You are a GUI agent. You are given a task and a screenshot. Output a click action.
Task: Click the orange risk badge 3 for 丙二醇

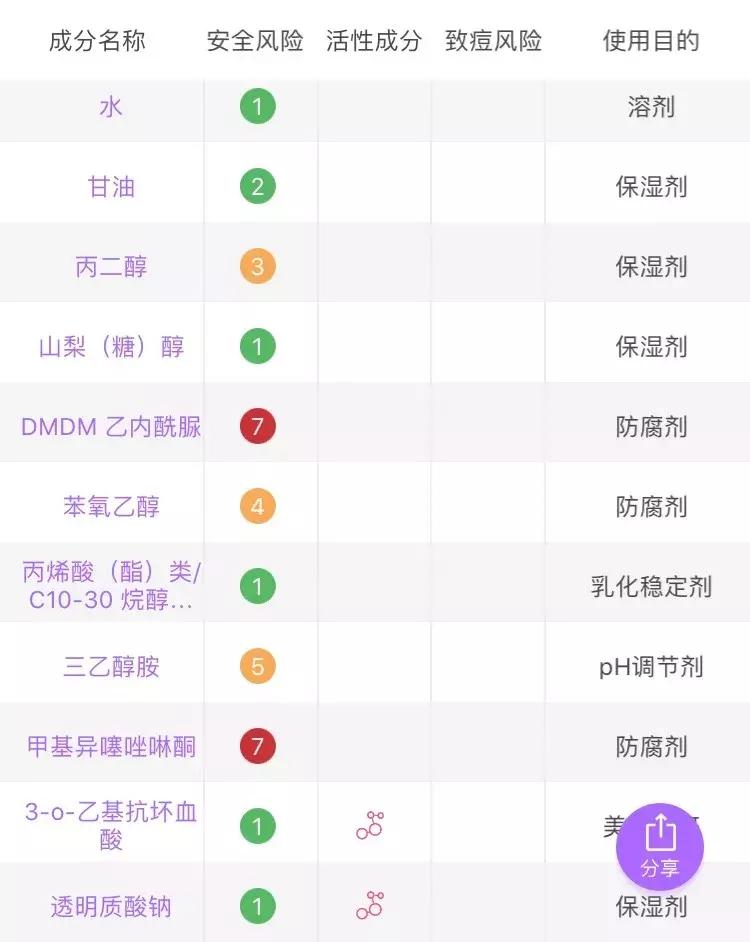pyautogui.click(x=258, y=265)
